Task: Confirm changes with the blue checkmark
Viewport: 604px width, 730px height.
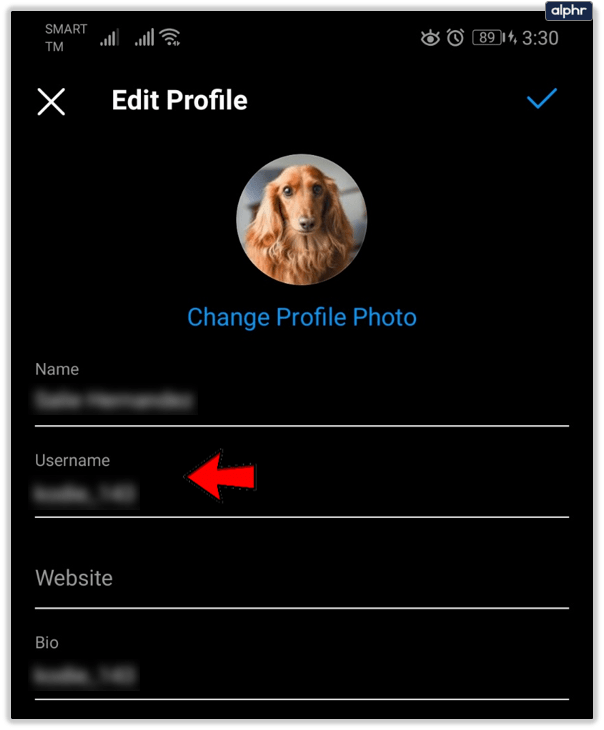Action: point(541,98)
